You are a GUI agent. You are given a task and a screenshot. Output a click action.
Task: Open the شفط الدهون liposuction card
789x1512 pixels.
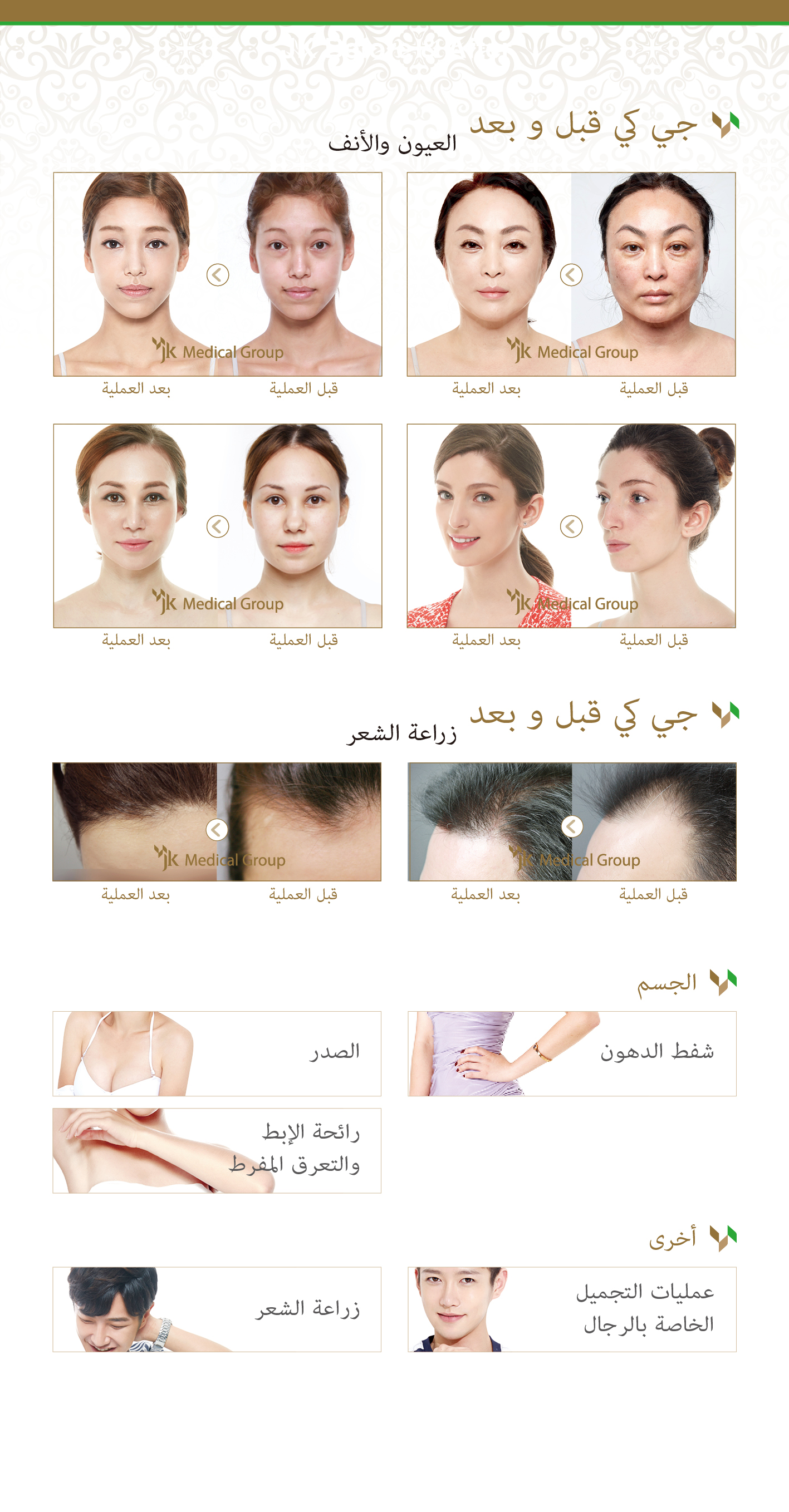click(x=572, y=1053)
